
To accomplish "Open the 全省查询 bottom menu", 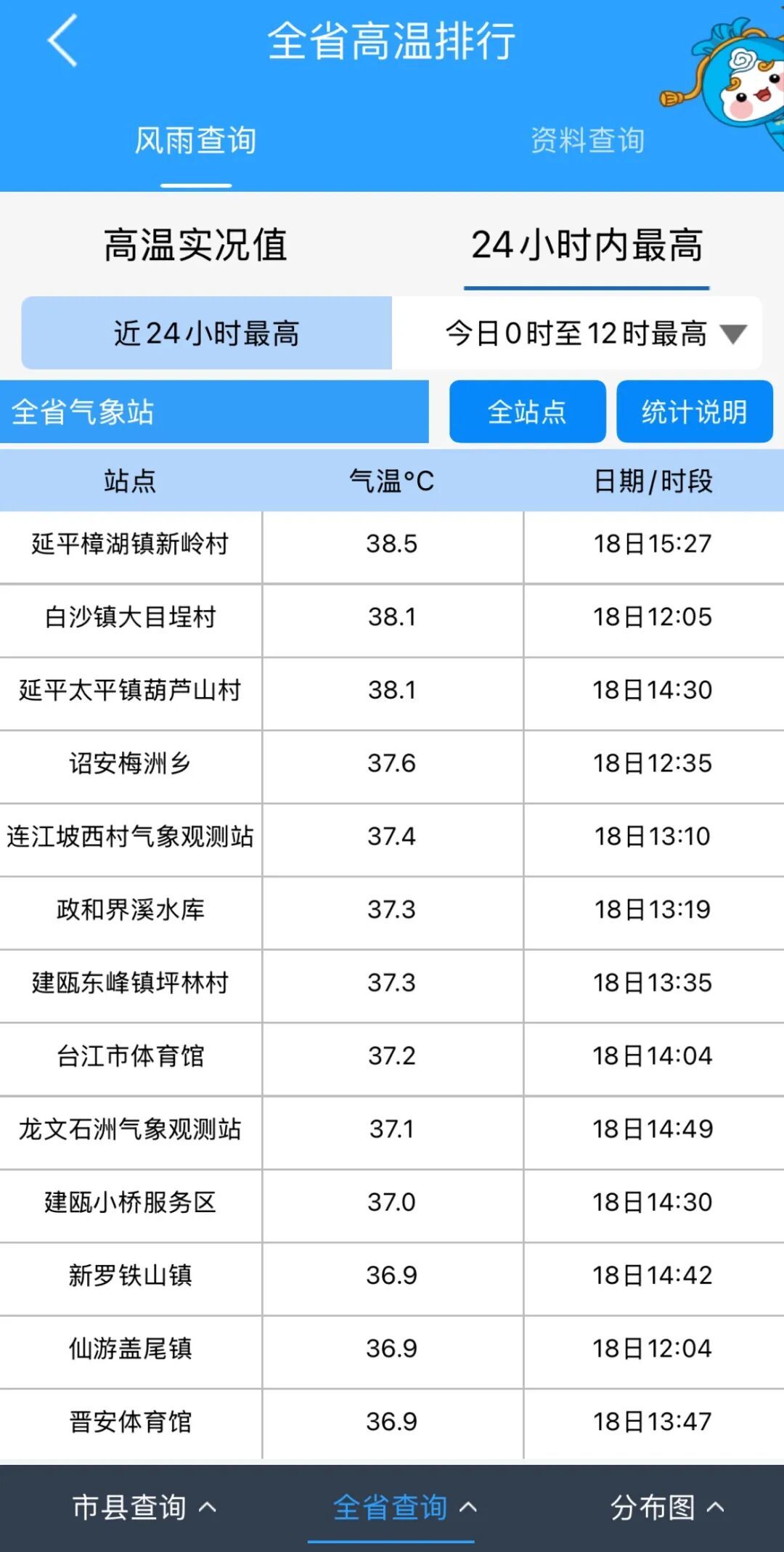I will 404,1508.
